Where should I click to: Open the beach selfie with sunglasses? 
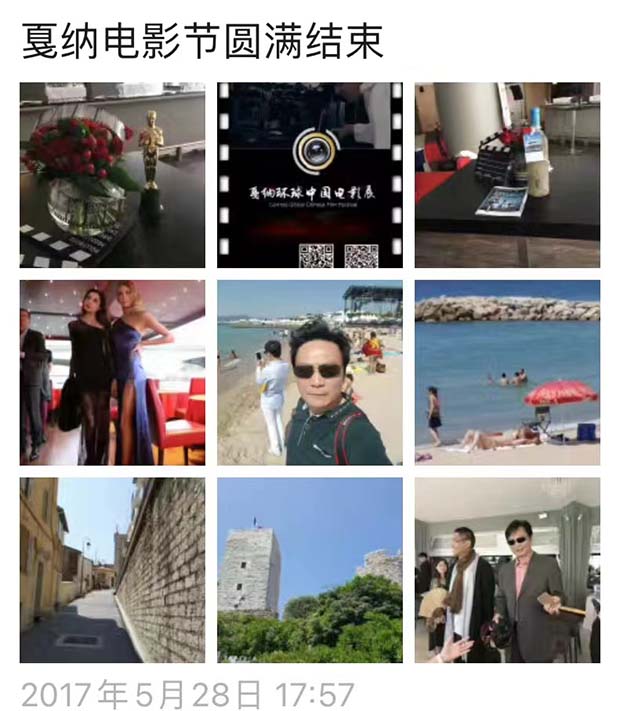[x=310, y=372]
